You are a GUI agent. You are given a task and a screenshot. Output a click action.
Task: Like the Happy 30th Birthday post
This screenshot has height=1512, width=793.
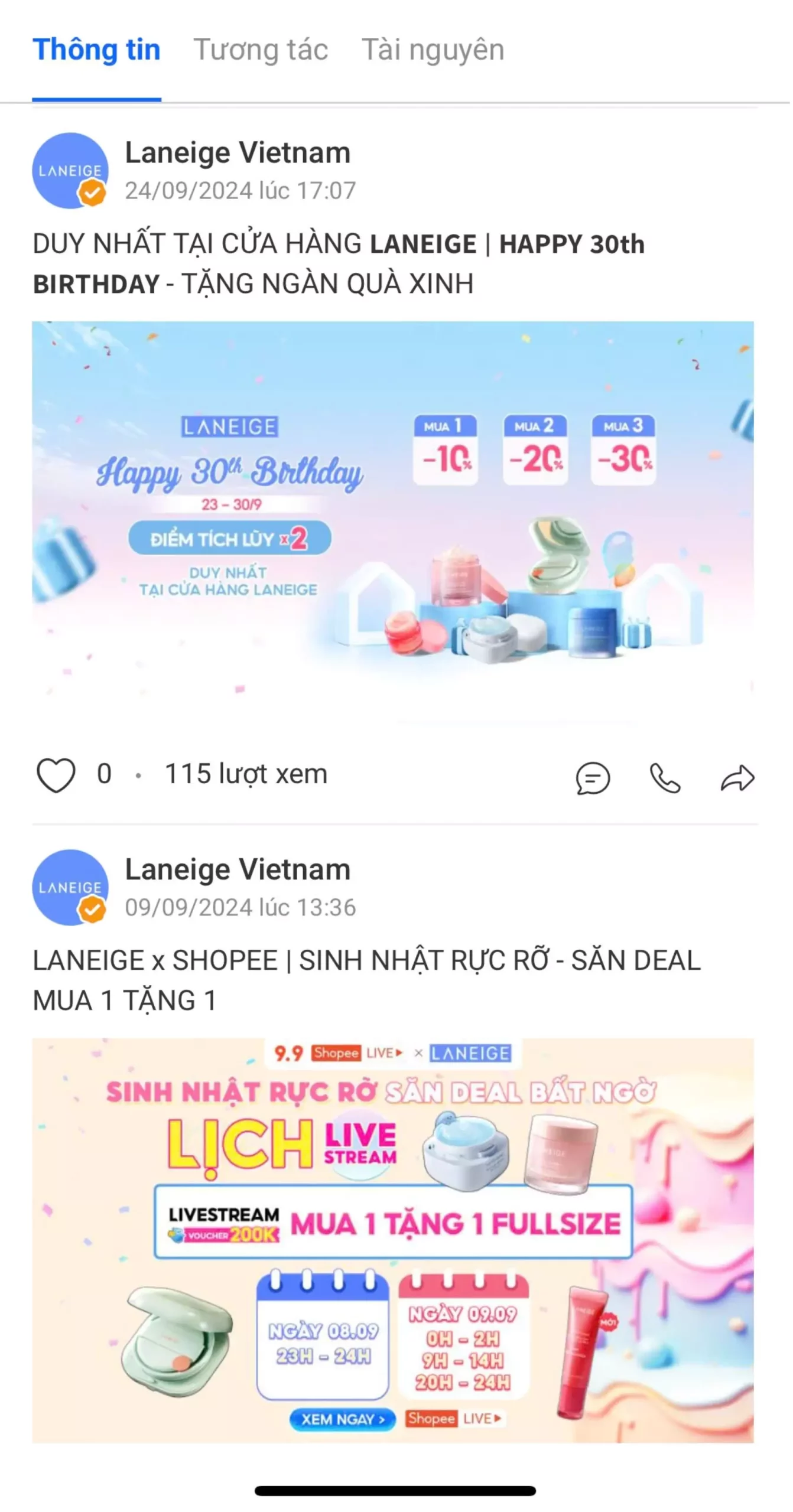[56, 774]
